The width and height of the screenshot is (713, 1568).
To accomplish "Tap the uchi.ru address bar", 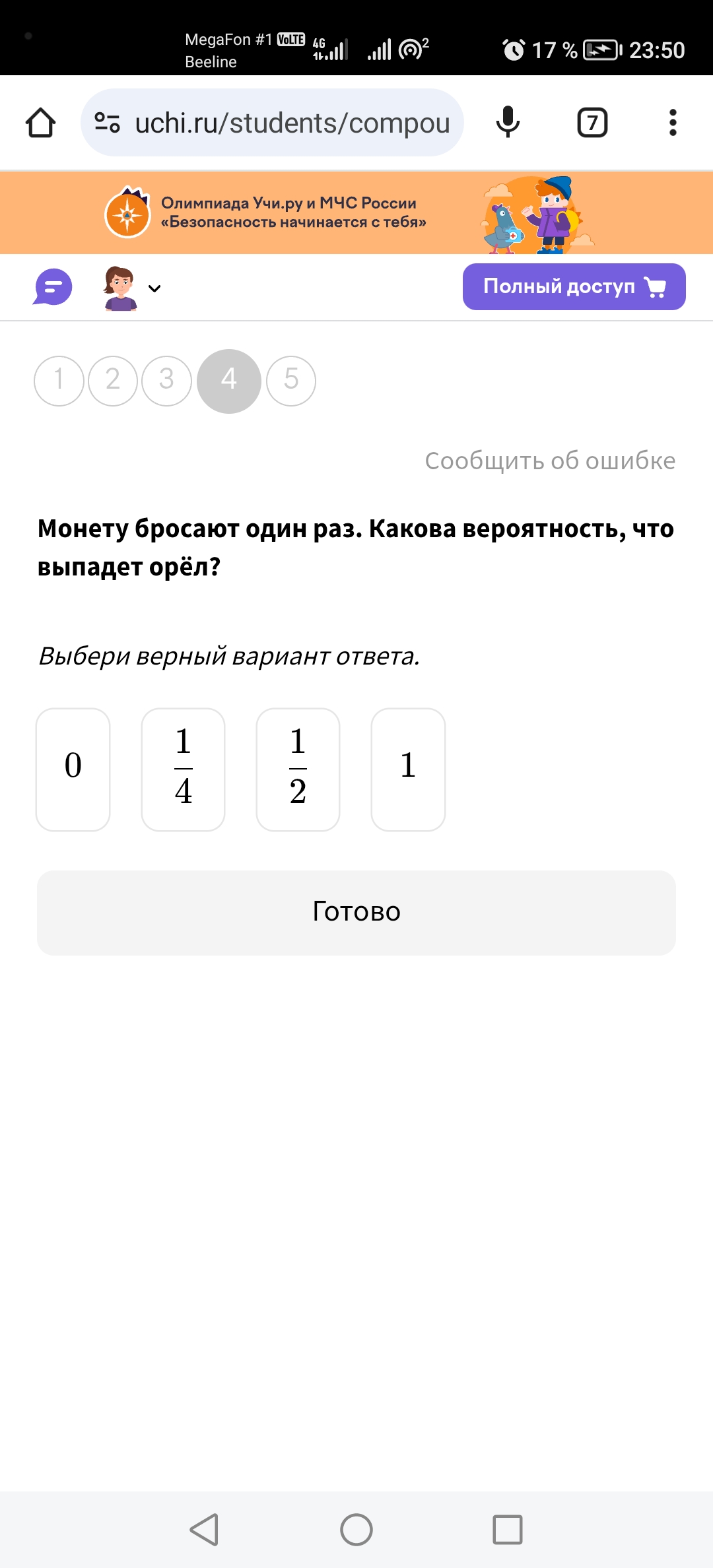I will (x=272, y=123).
